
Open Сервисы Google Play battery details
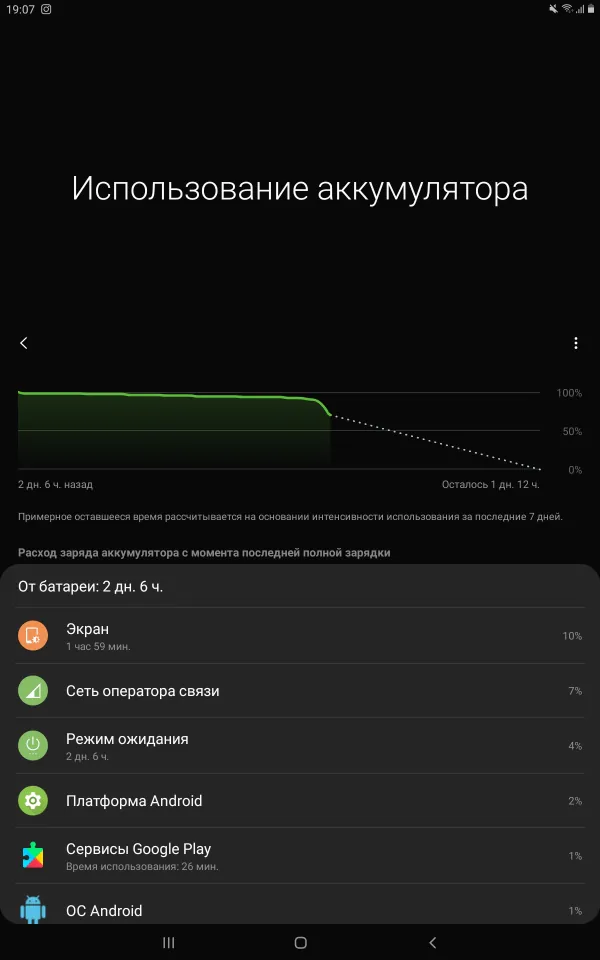tap(300, 856)
